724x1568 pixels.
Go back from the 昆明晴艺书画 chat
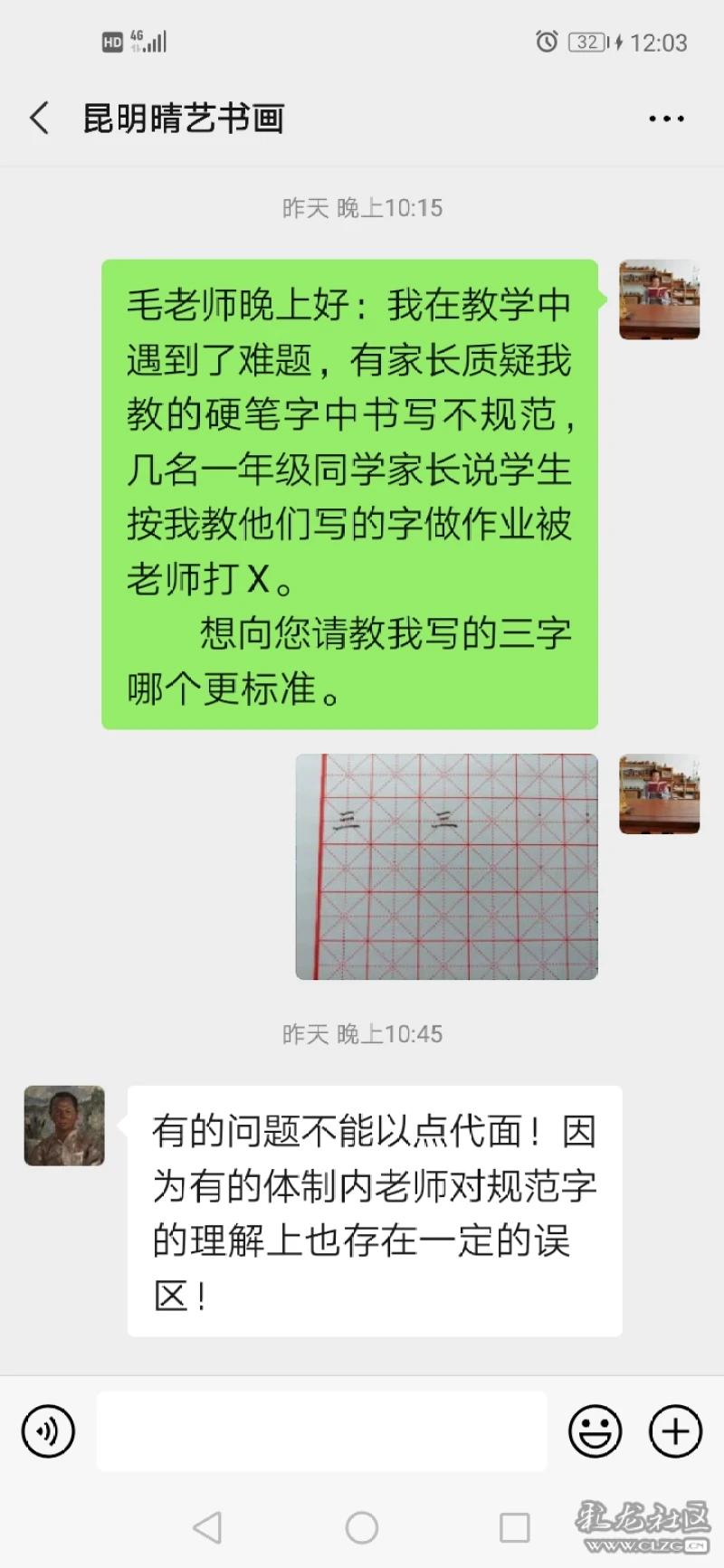pos(40,119)
